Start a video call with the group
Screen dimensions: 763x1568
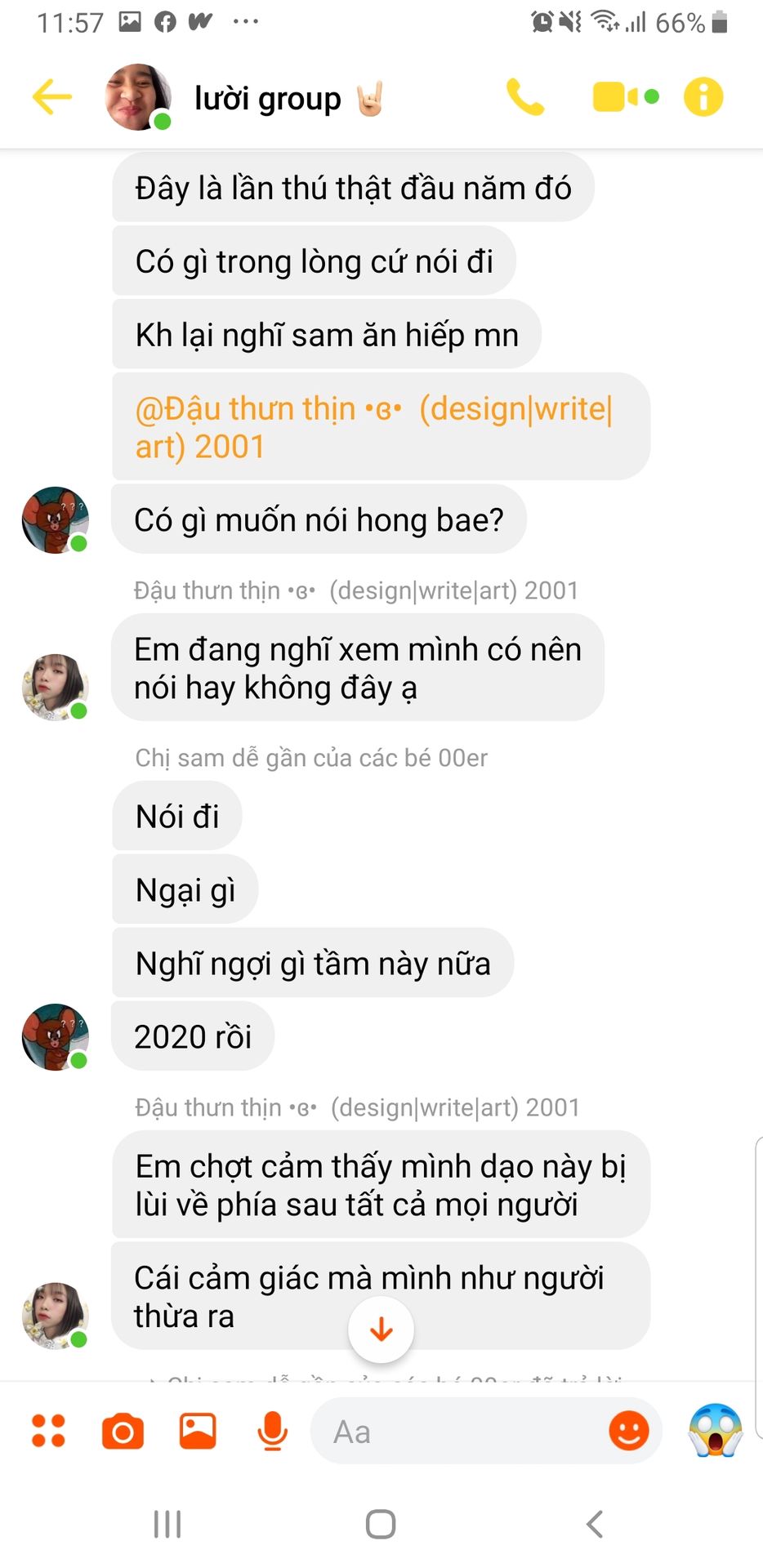(x=625, y=97)
